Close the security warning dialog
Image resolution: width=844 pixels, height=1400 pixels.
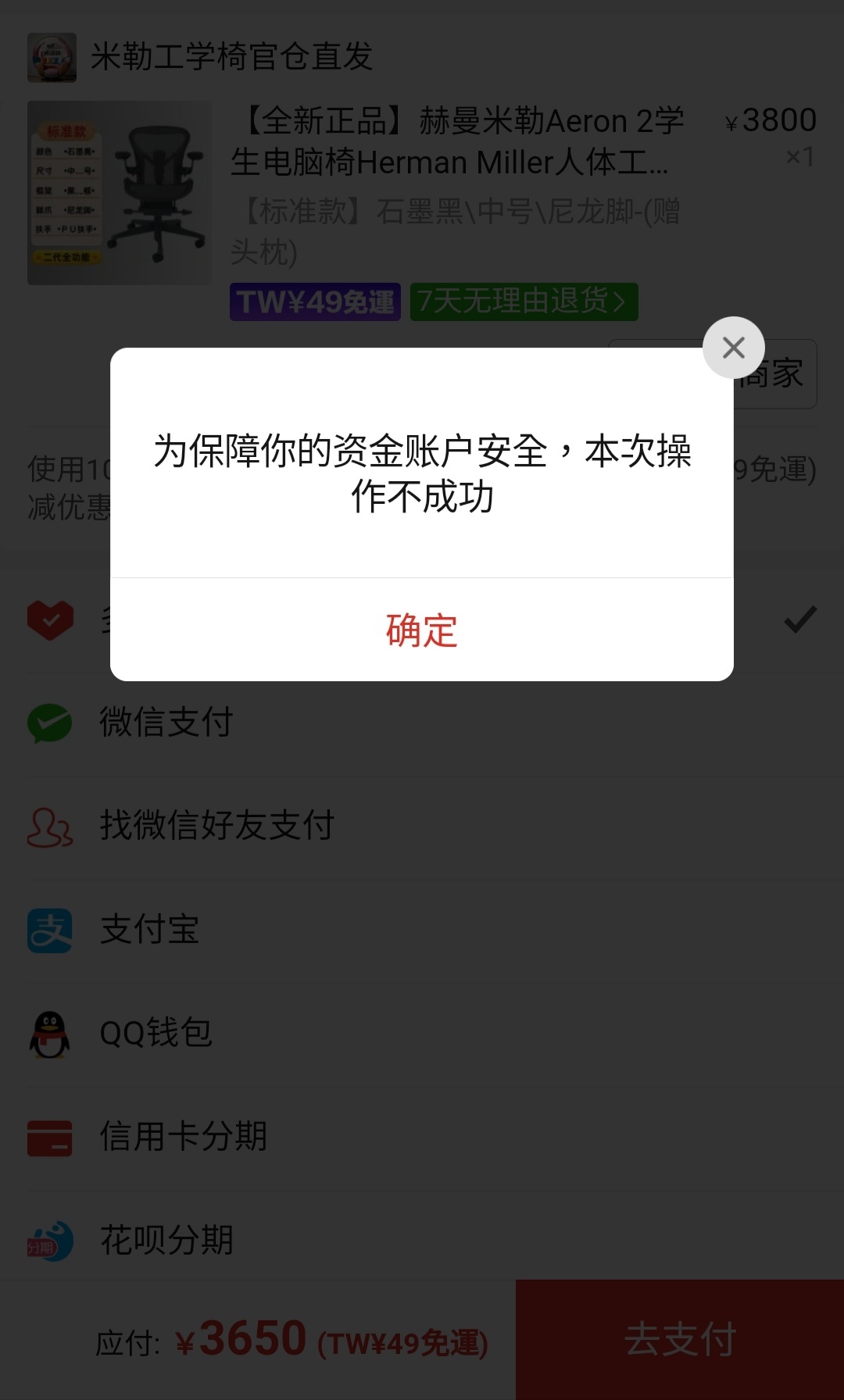[x=733, y=348]
